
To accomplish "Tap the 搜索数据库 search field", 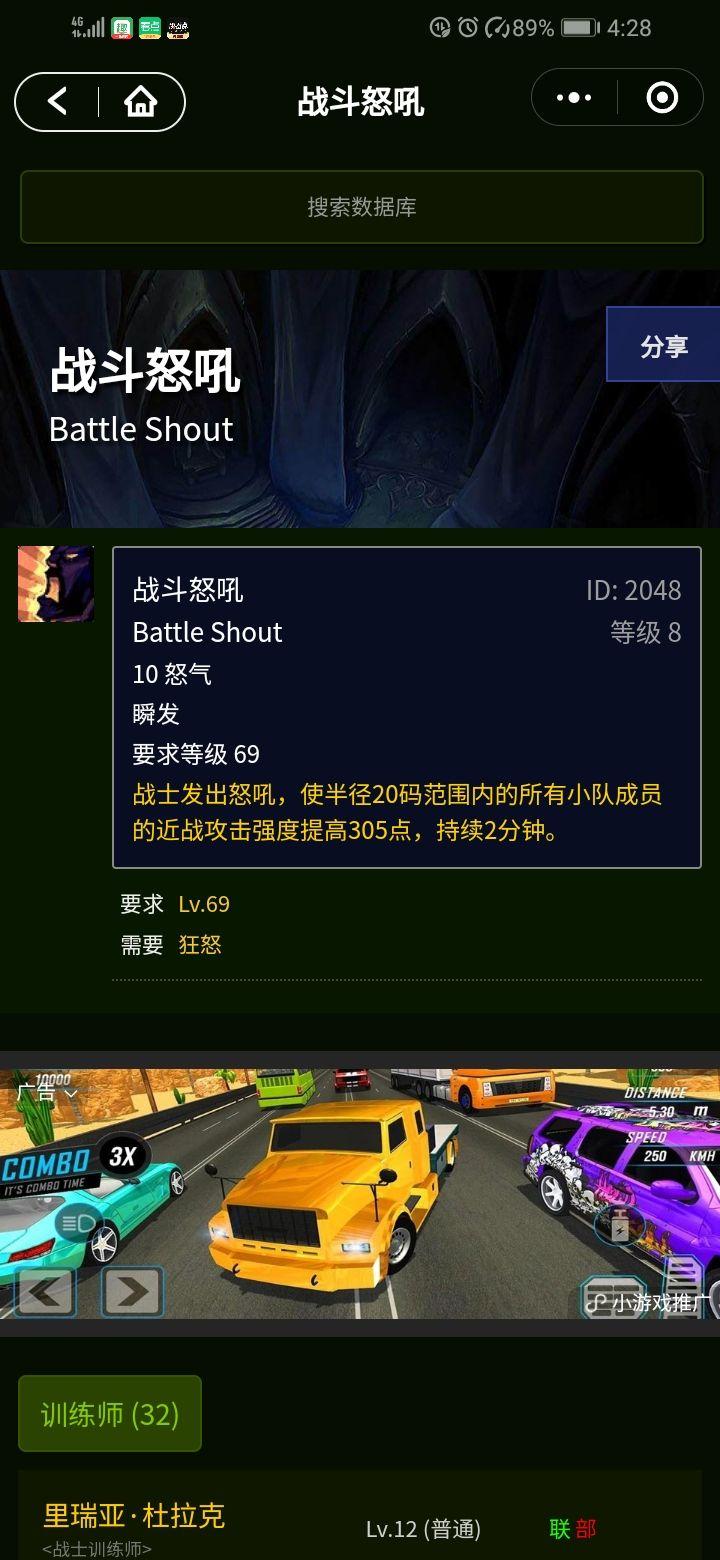I will pyautogui.click(x=361, y=207).
